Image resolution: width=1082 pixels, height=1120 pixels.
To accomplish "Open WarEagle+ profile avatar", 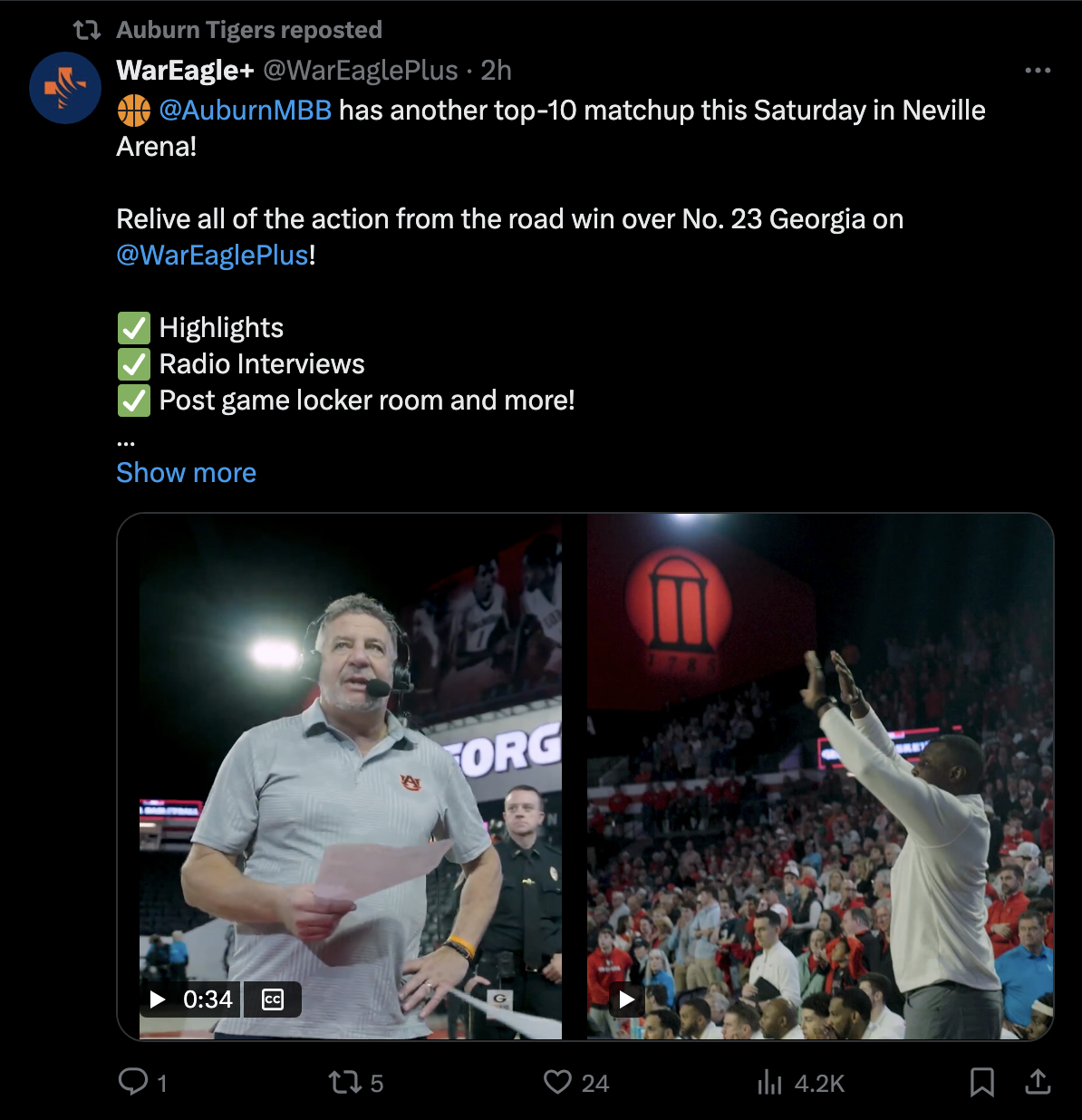I will (64, 88).
